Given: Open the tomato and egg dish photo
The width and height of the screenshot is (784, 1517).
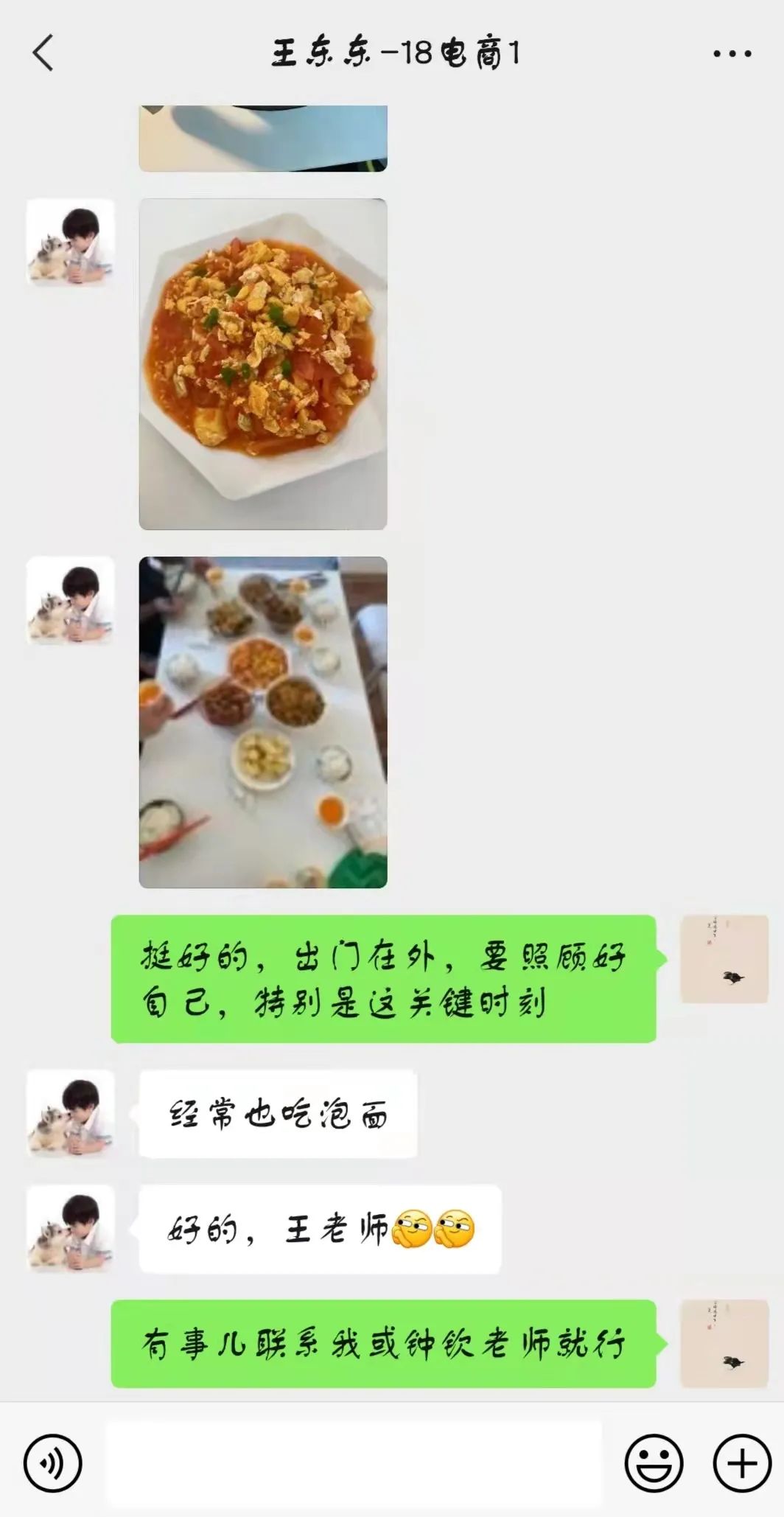Looking at the screenshot, I should pyautogui.click(x=263, y=363).
